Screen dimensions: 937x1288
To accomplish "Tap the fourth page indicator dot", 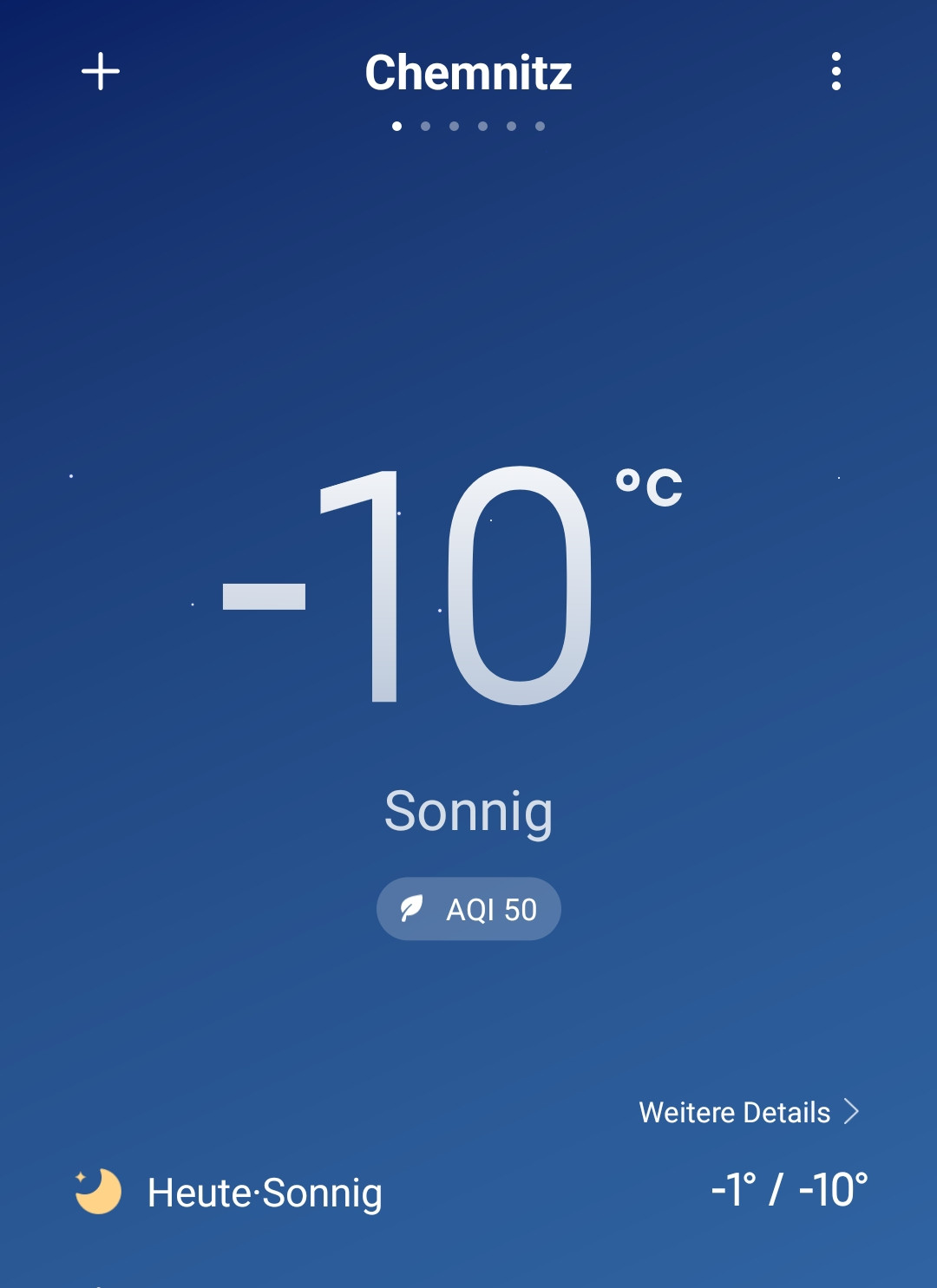I will click(482, 127).
